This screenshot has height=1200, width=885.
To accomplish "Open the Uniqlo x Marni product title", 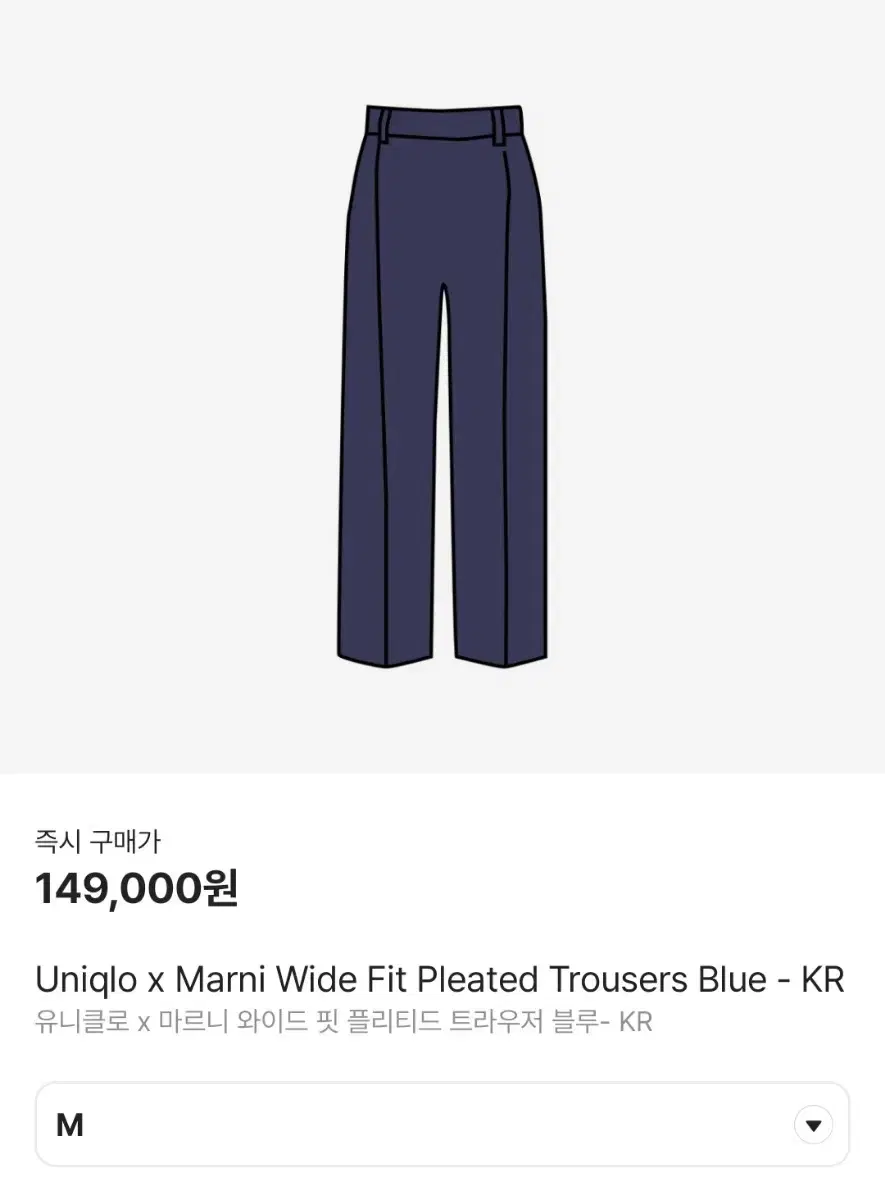I will pyautogui.click(x=440, y=980).
